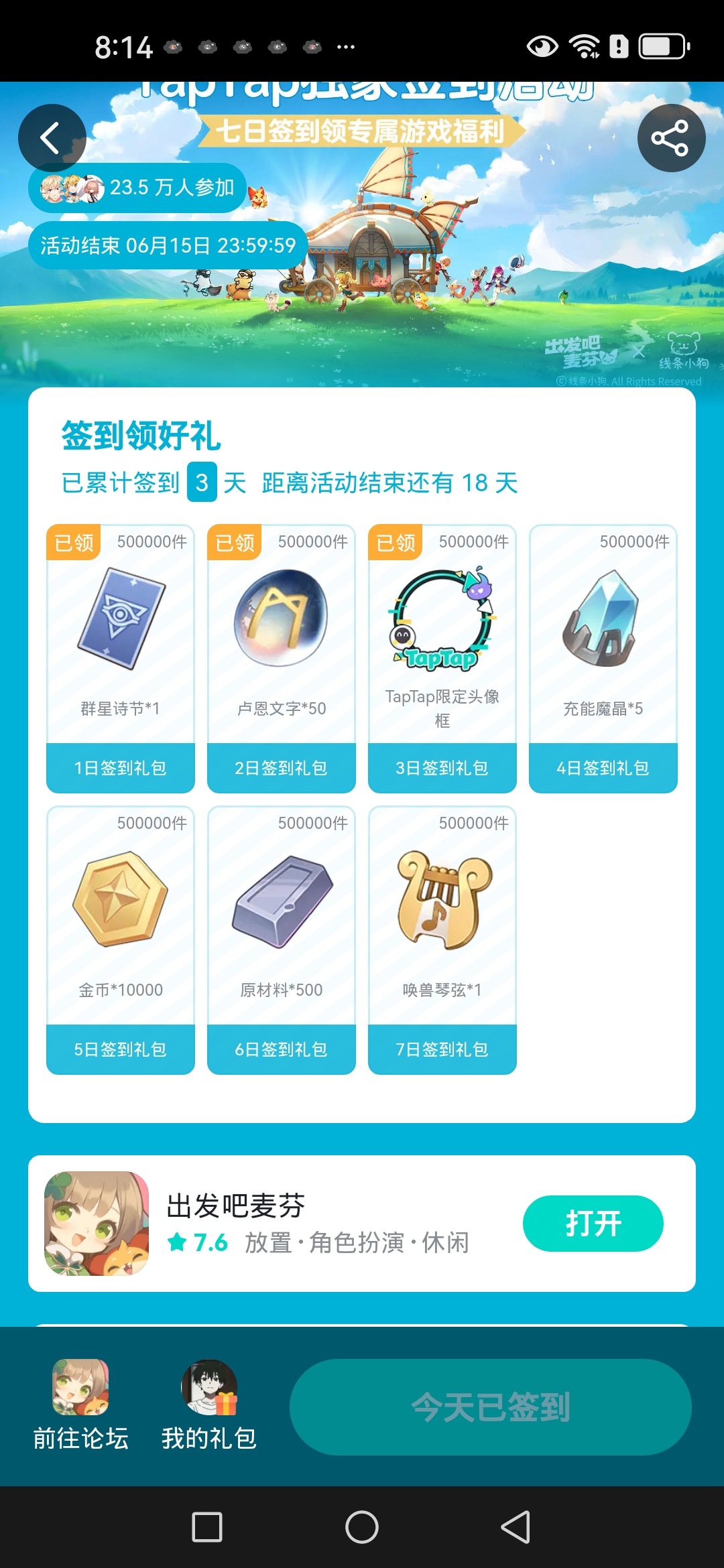Click the back arrow at top left
This screenshot has width=724, height=1568.
pyautogui.click(x=50, y=137)
